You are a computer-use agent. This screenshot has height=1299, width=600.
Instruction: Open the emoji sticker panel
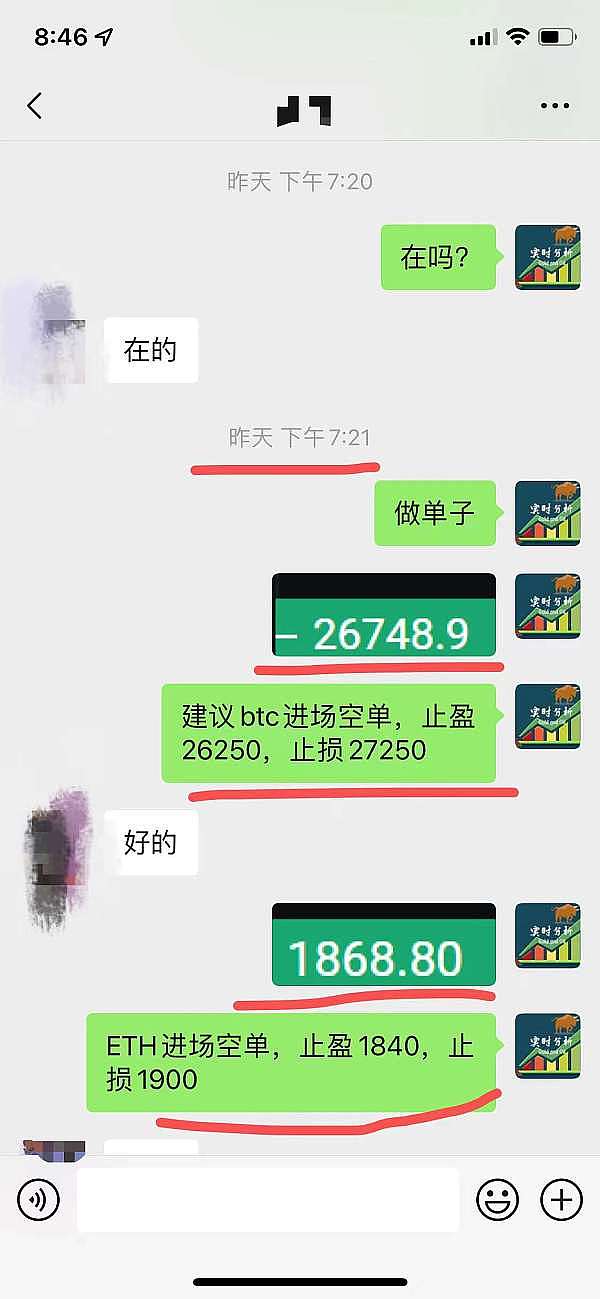point(497,1199)
